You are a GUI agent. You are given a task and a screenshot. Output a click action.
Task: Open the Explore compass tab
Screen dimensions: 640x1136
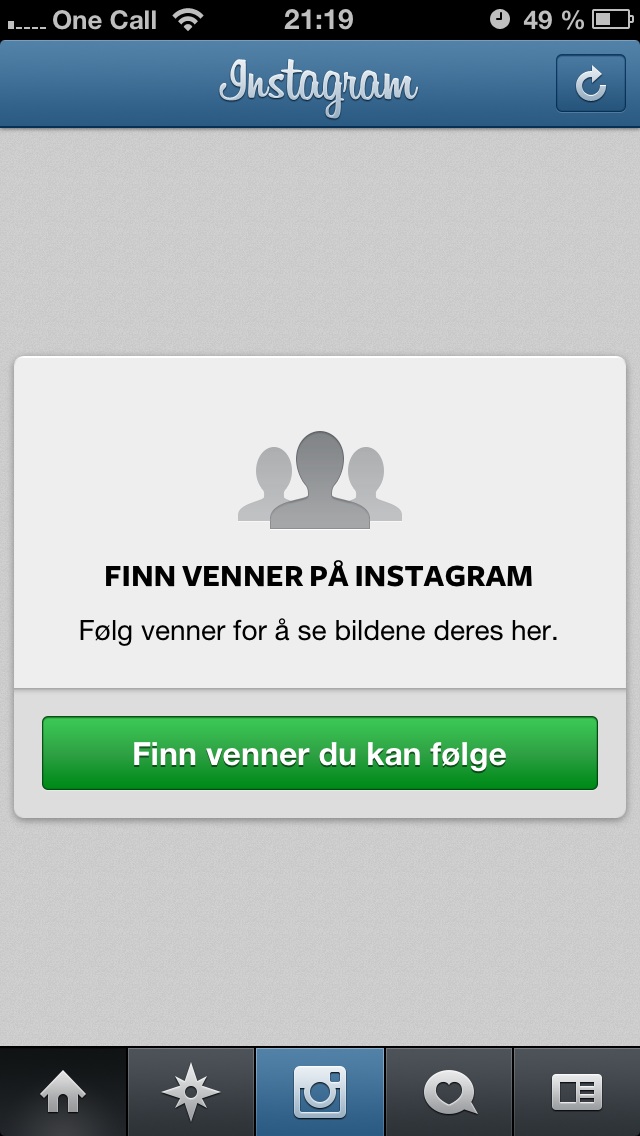[x=191, y=1092]
